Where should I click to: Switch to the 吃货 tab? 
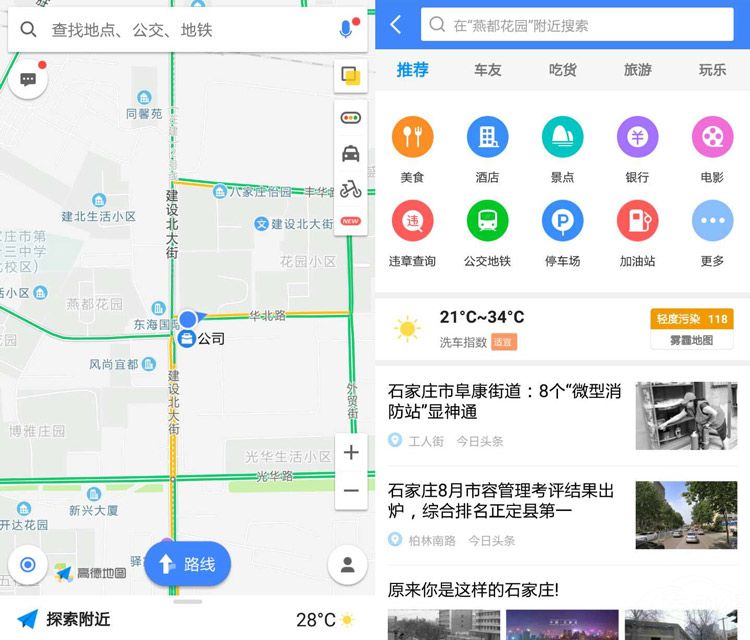pos(562,70)
